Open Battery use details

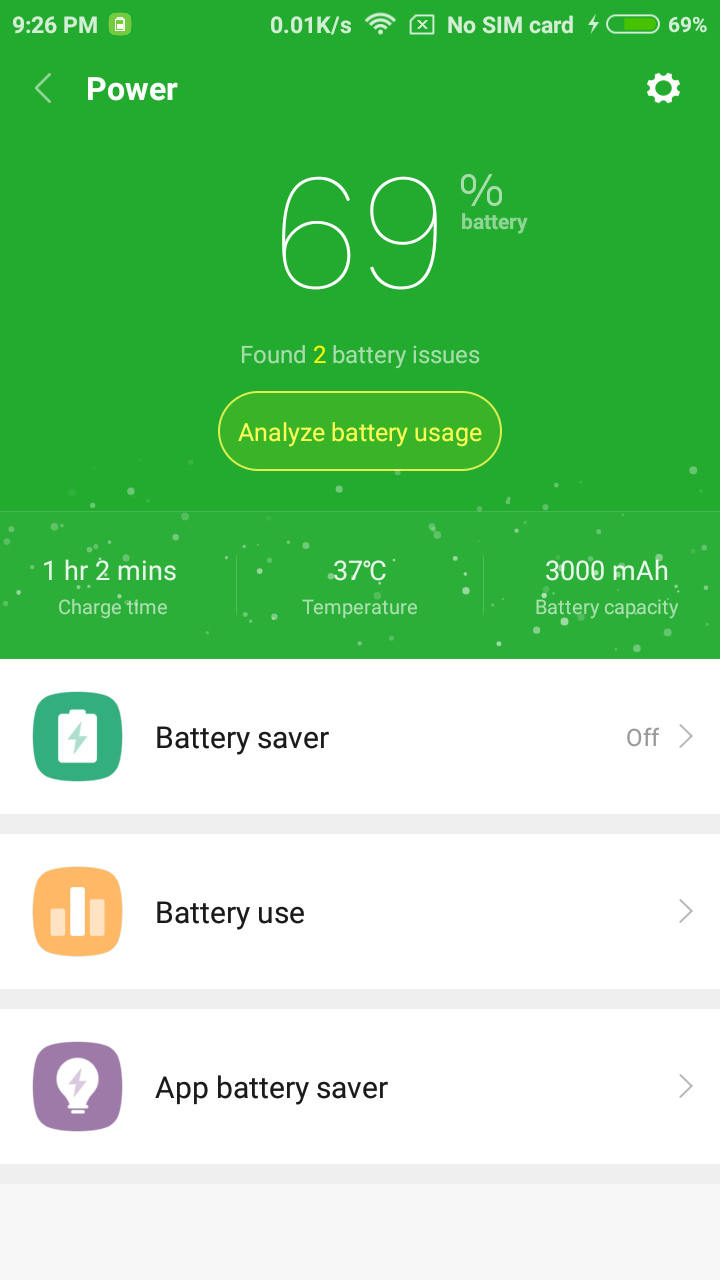[360, 912]
